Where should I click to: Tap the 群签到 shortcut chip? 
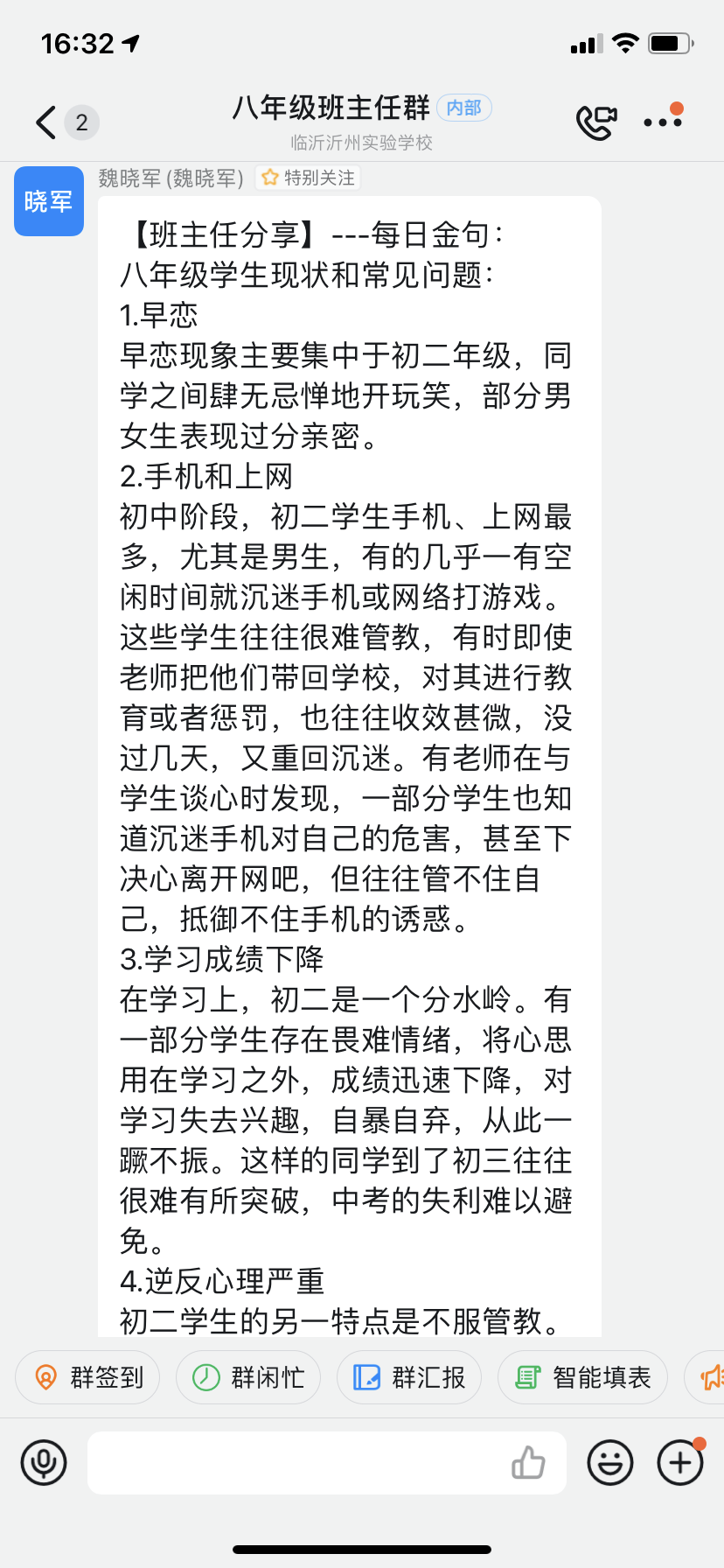tap(87, 1377)
